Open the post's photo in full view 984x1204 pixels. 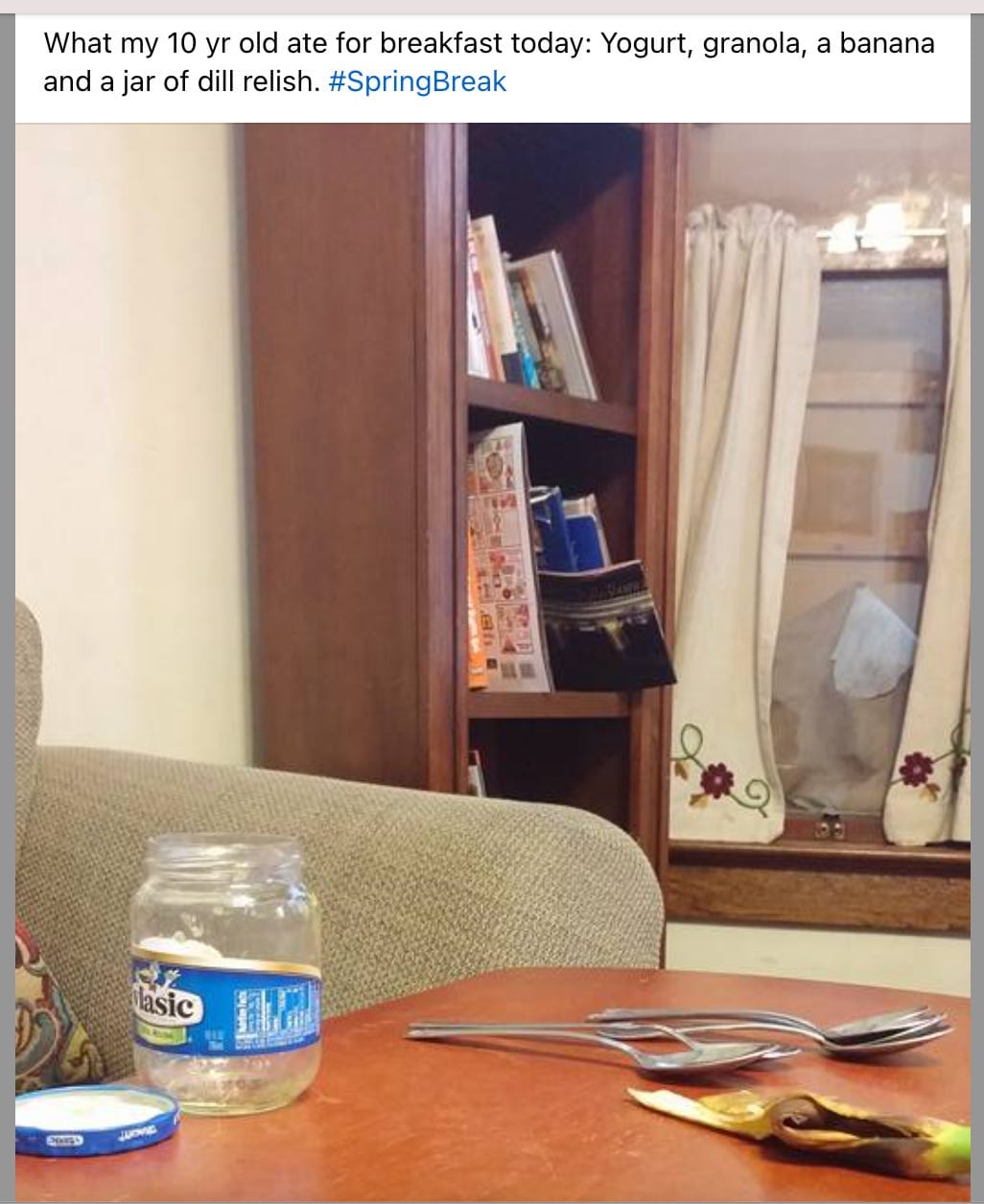[492, 661]
